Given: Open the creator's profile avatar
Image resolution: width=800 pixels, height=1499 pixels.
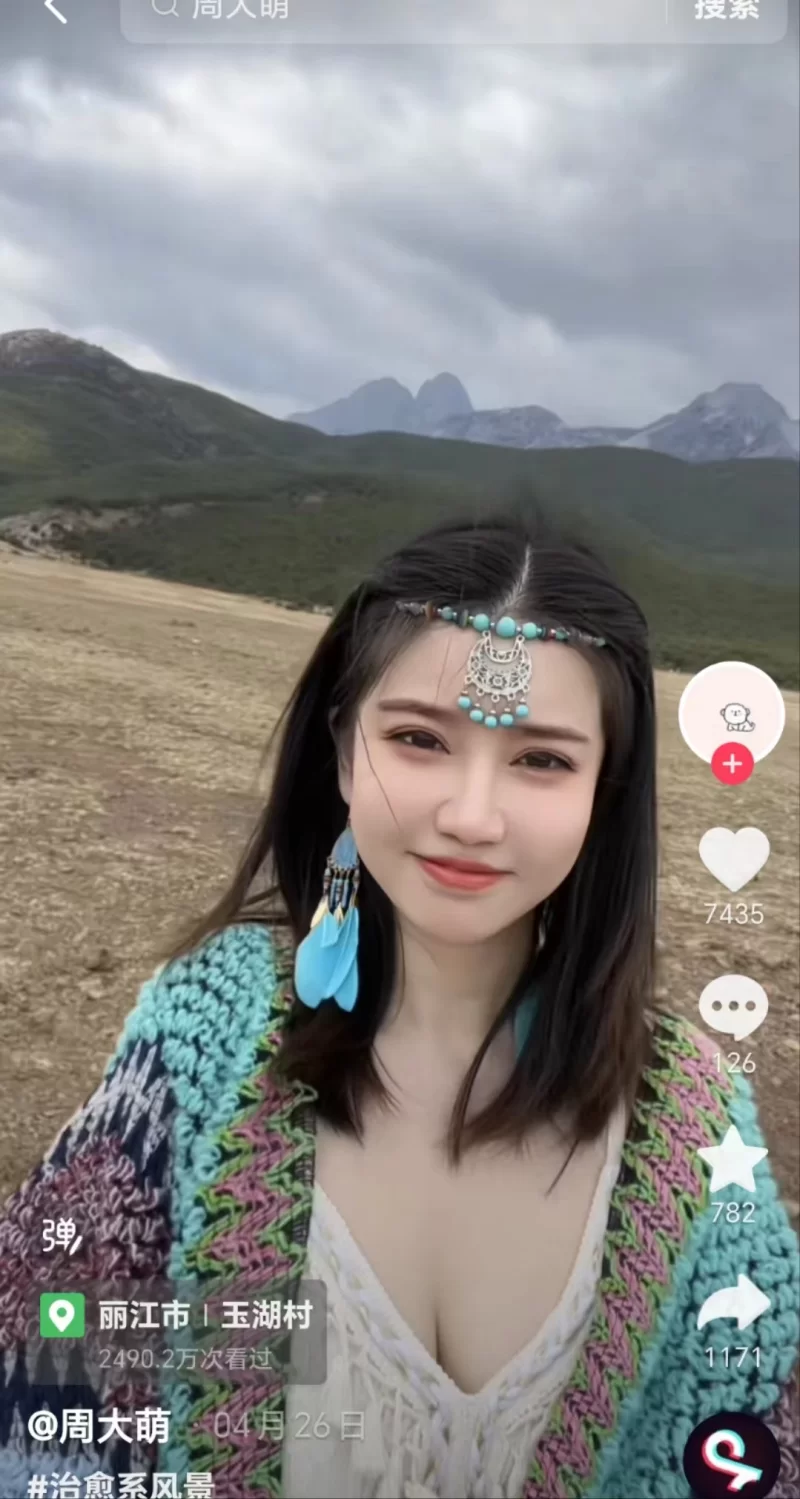Looking at the screenshot, I should point(732,712).
